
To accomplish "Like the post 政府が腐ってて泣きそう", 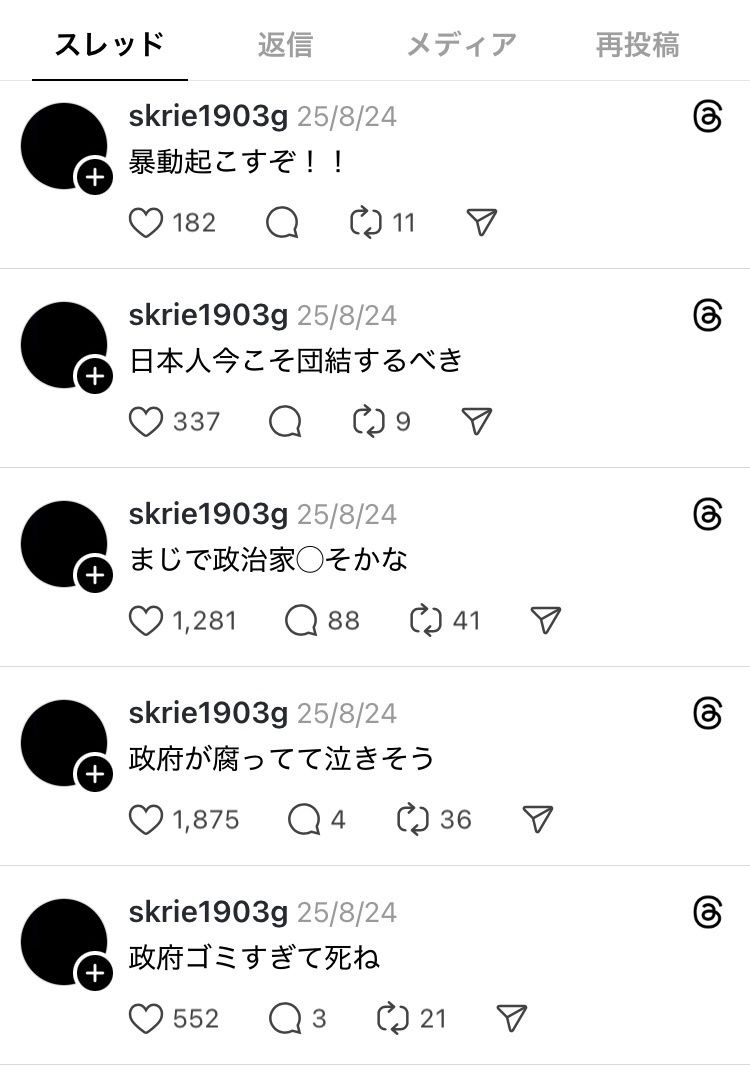I will point(146,819).
